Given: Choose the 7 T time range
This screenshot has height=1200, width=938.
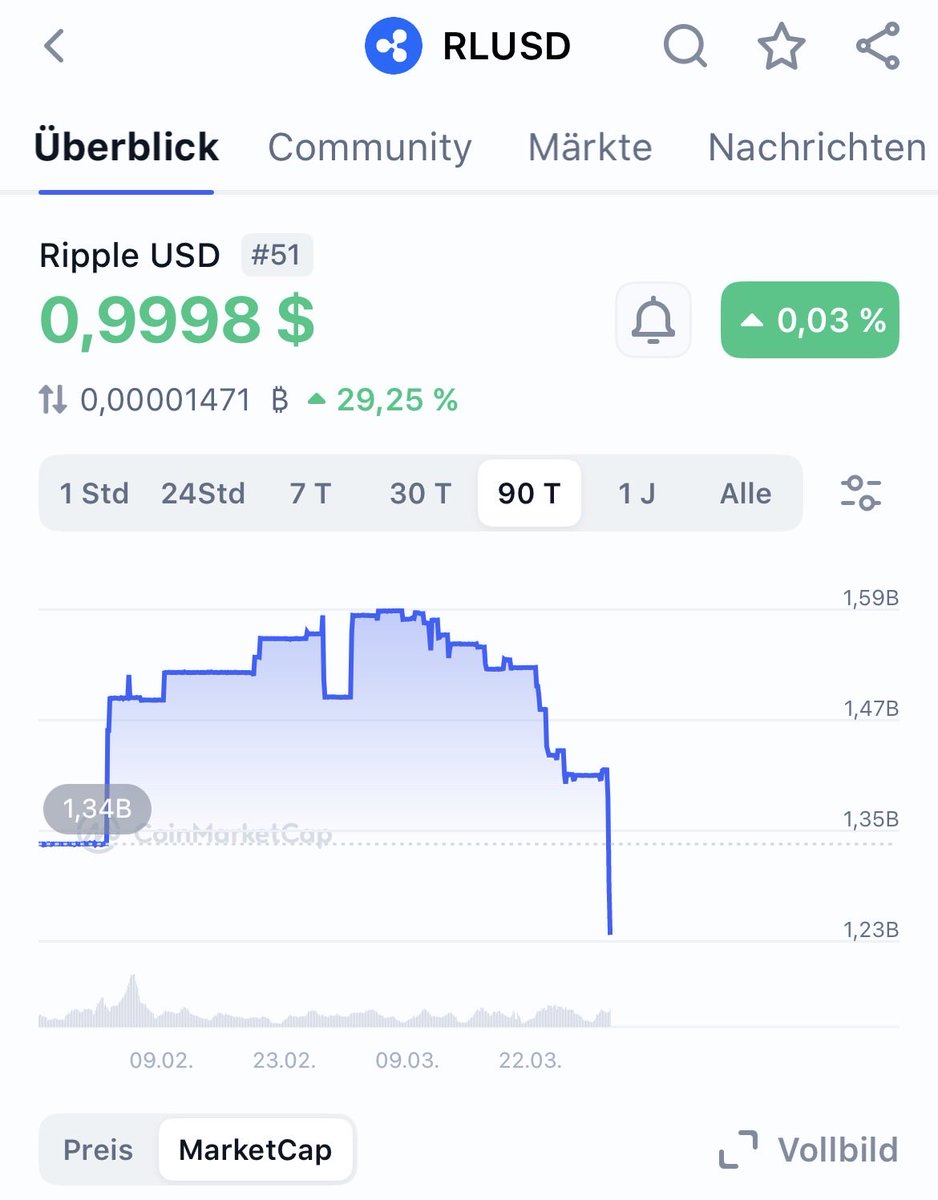Looking at the screenshot, I should (311, 493).
